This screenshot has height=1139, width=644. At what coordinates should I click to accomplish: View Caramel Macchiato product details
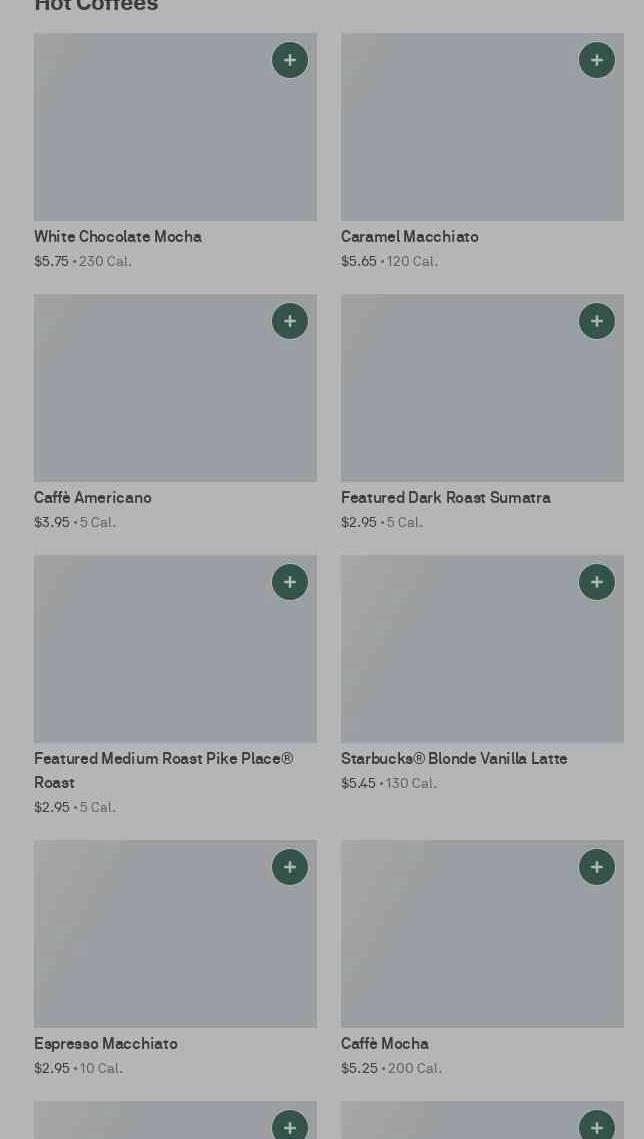tap(482, 152)
